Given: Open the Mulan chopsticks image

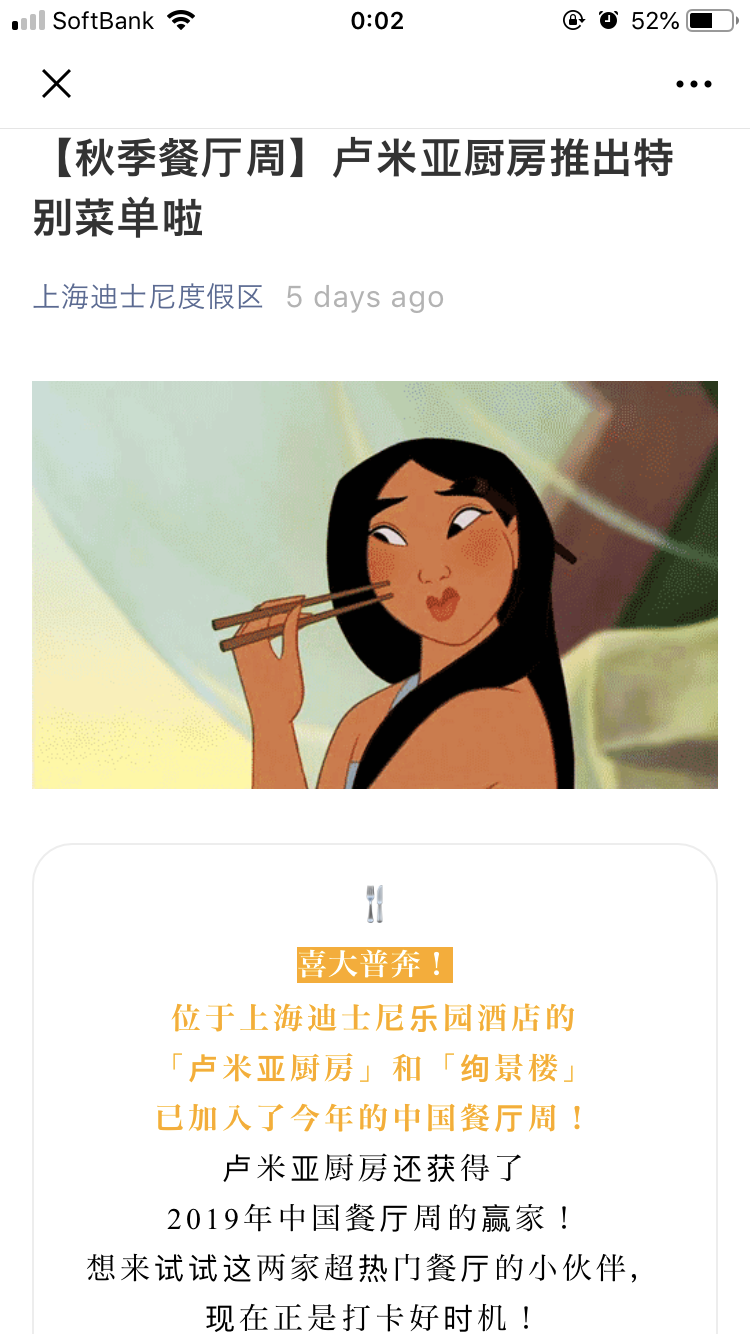Looking at the screenshot, I should (x=375, y=585).
